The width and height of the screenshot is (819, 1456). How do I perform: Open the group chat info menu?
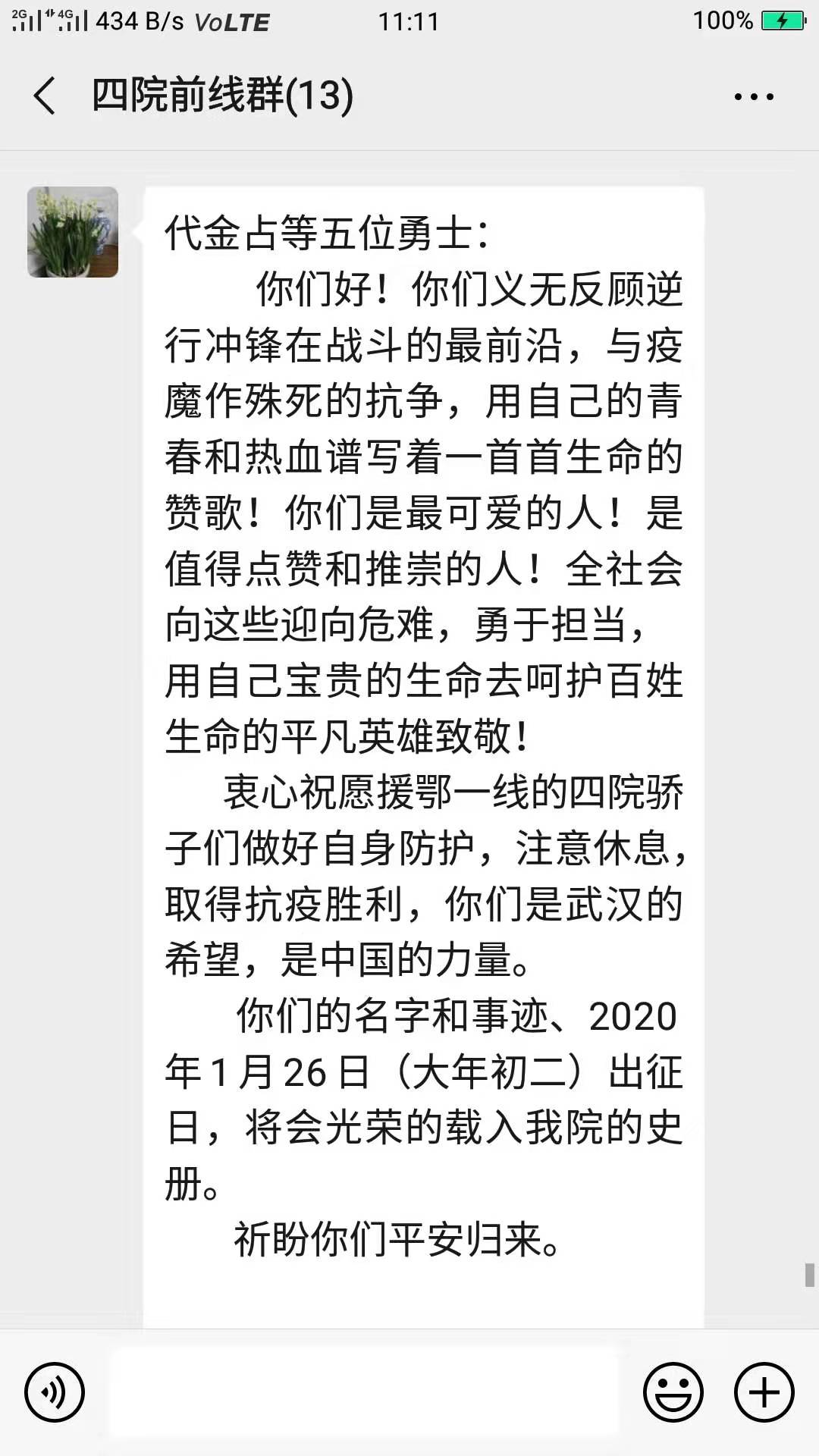click(754, 97)
